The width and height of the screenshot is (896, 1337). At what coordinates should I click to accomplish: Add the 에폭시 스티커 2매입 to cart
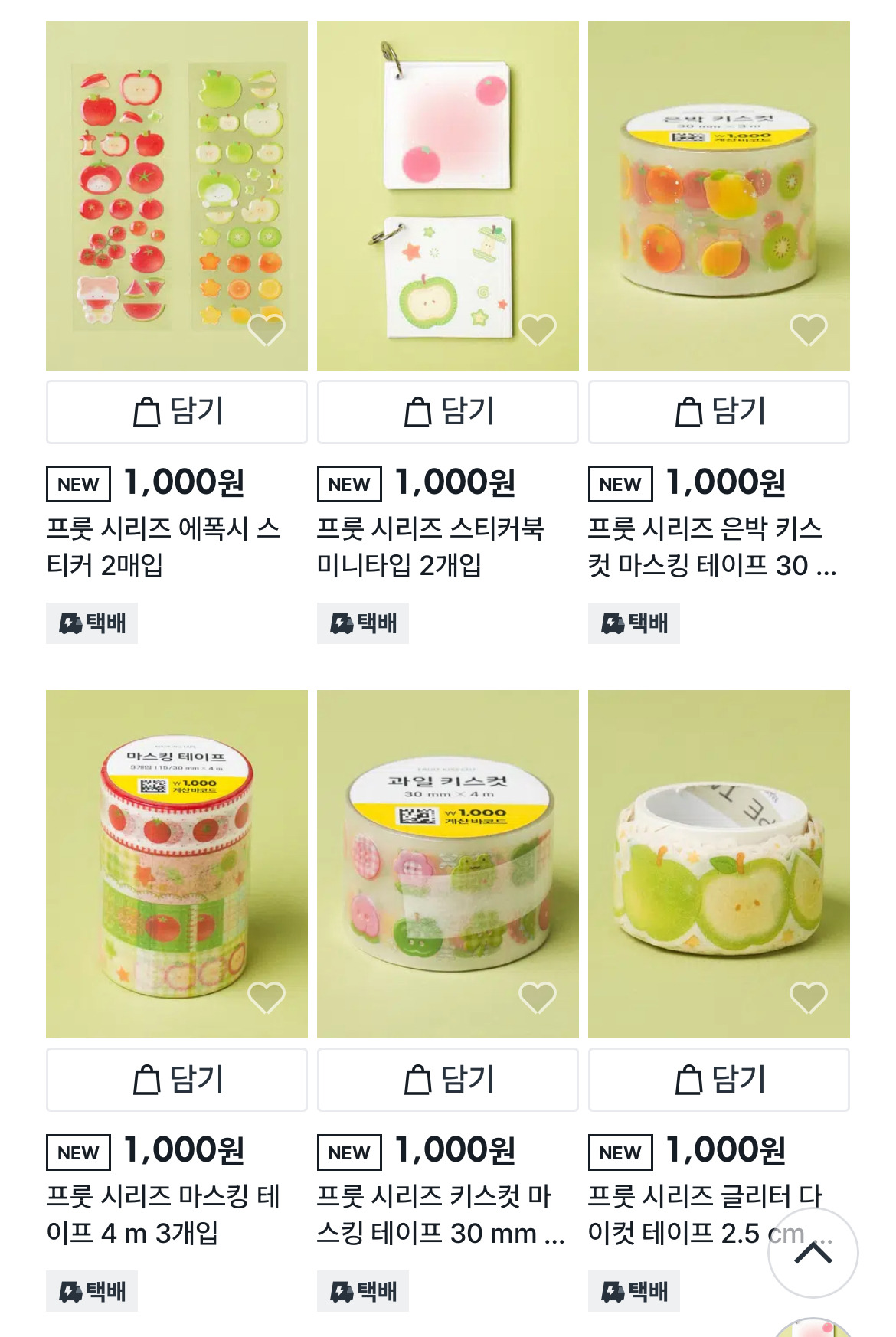pos(177,412)
